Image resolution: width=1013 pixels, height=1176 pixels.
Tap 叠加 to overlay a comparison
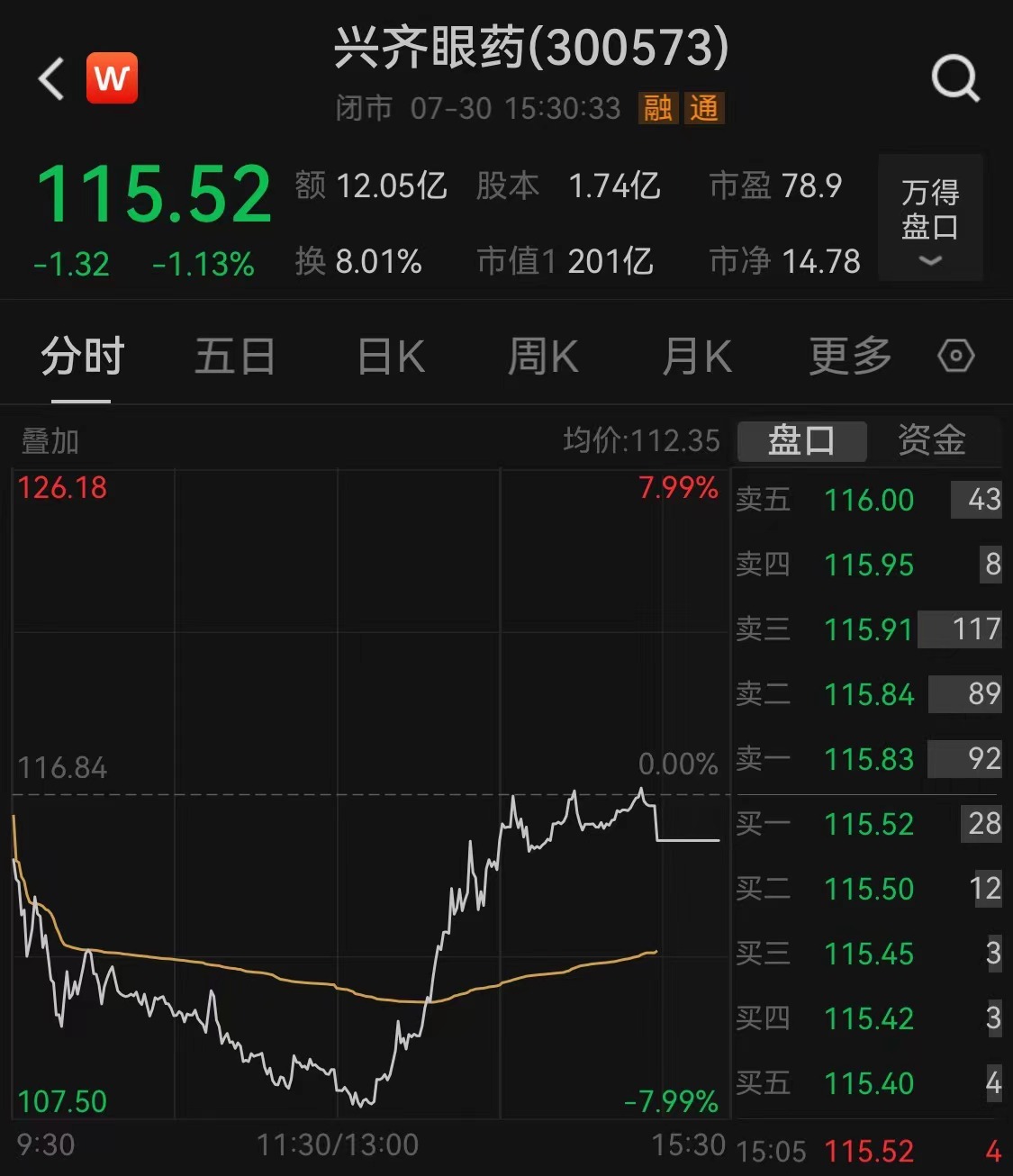click(x=50, y=441)
